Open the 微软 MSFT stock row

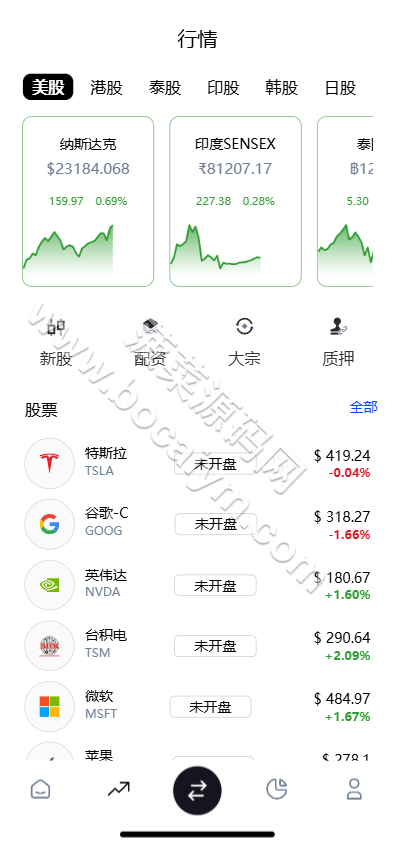(x=197, y=707)
